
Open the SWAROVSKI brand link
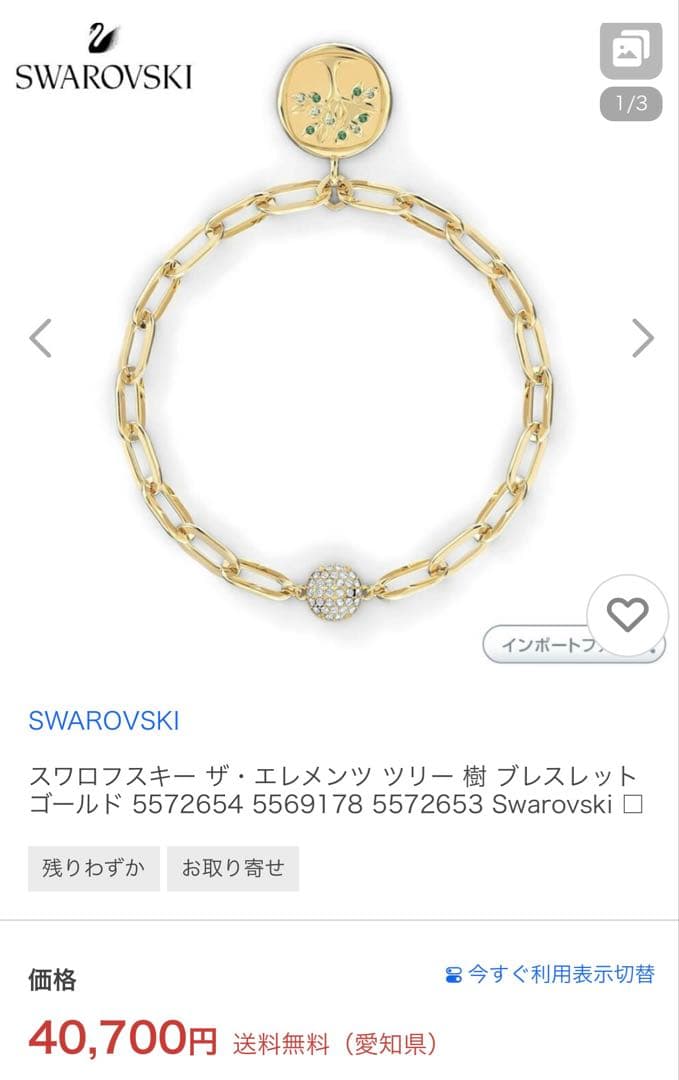point(104,720)
